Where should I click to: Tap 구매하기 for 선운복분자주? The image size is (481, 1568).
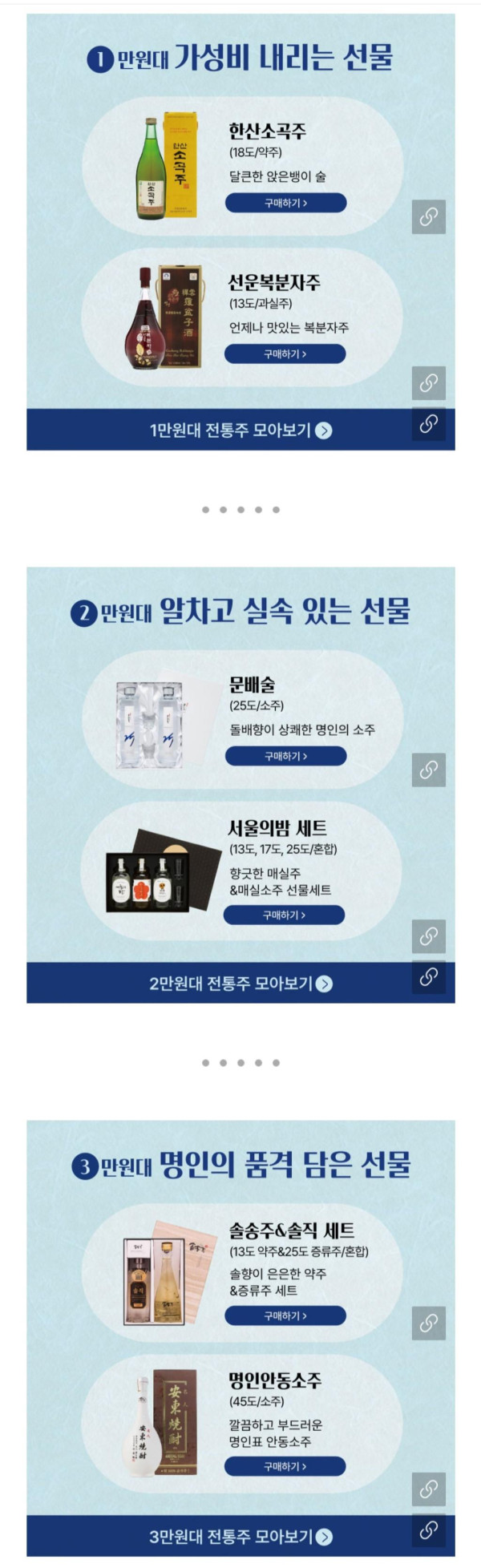tap(285, 354)
